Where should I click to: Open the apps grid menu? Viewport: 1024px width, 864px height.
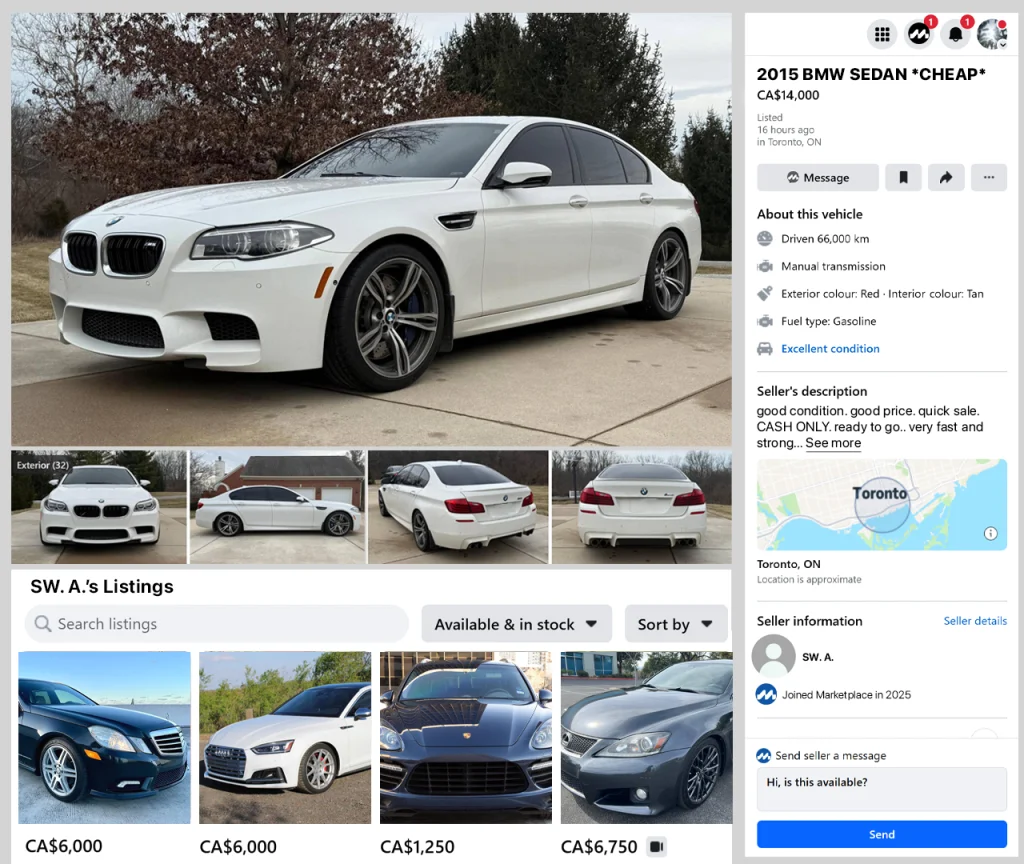(881, 35)
